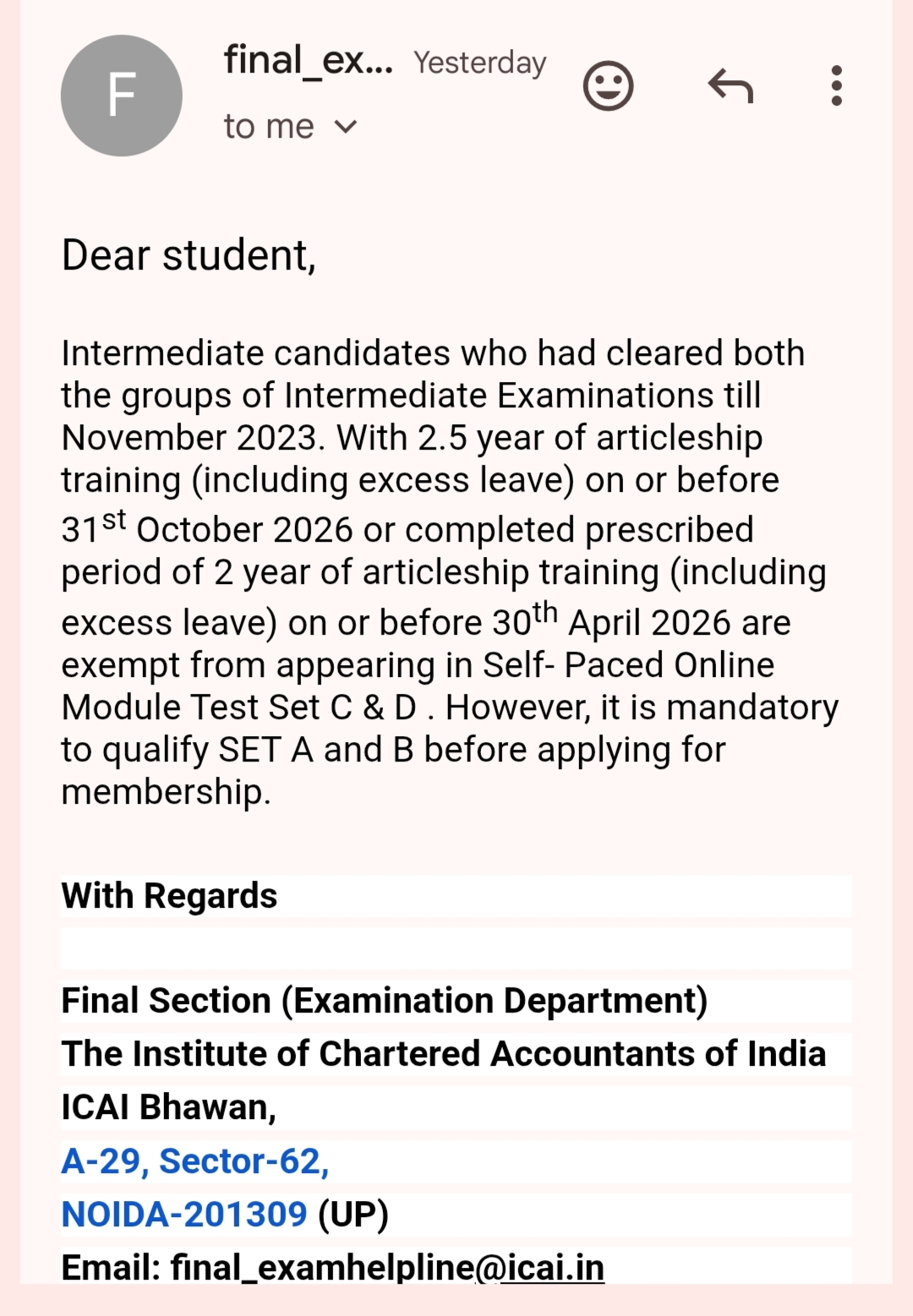Open the NOIDA-201309 address link
The image size is (913, 1316).
184,1215
